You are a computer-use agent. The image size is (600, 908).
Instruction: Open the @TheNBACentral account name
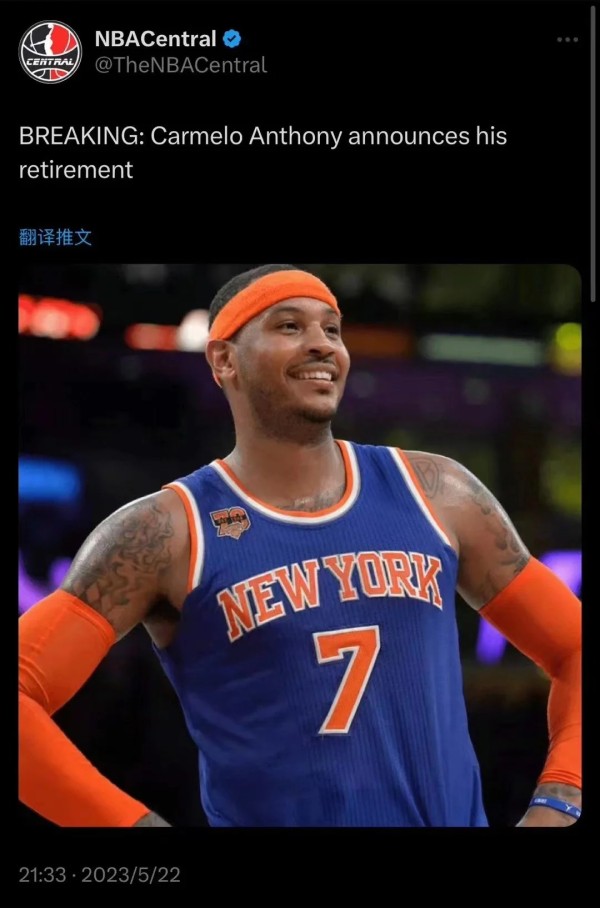(x=181, y=65)
